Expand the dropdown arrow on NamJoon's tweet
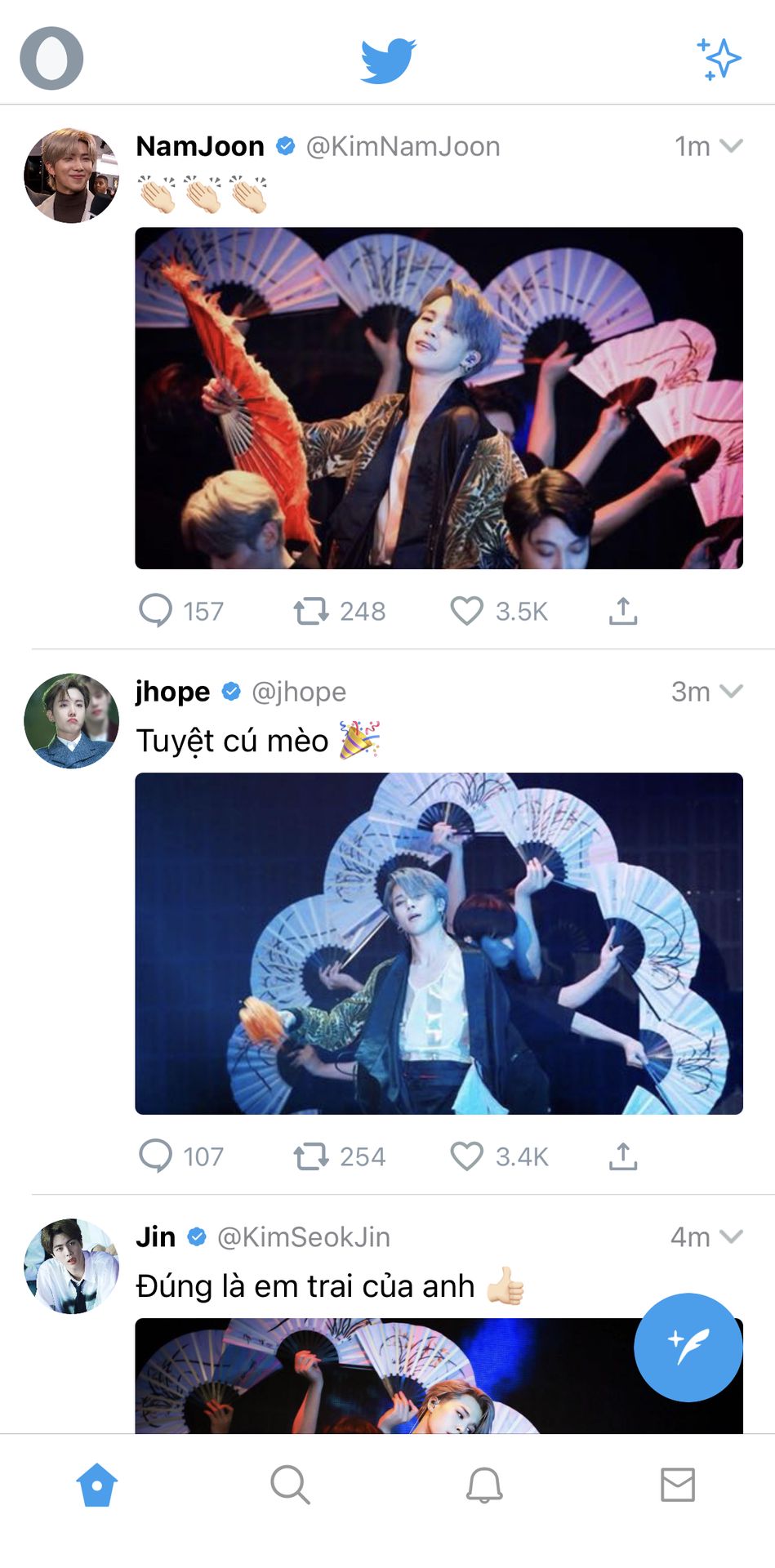This screenshot has height=1568, width=775. click(x=731, y=146)
